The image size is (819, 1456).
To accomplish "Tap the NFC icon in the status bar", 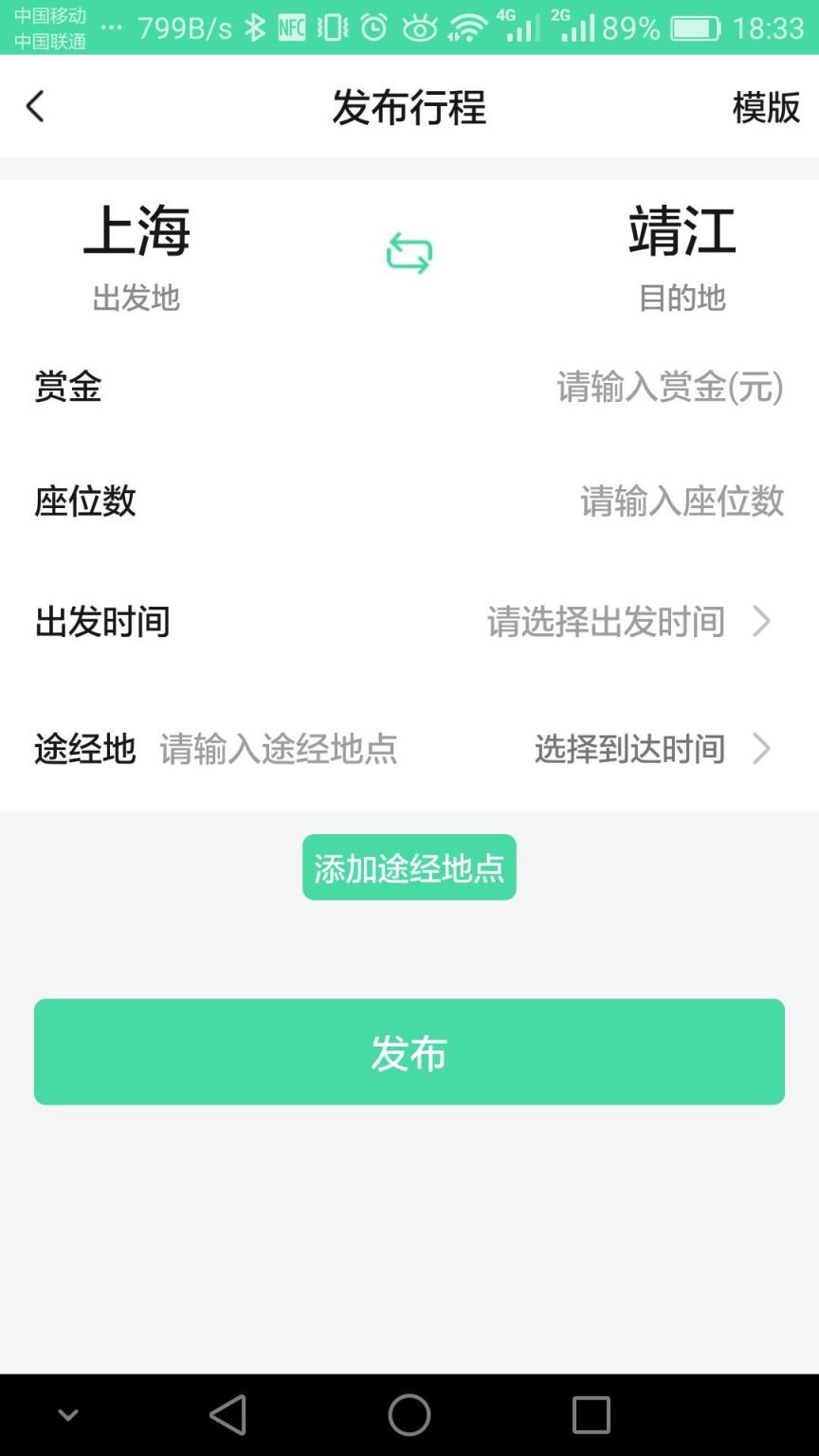I will [290, 27].
